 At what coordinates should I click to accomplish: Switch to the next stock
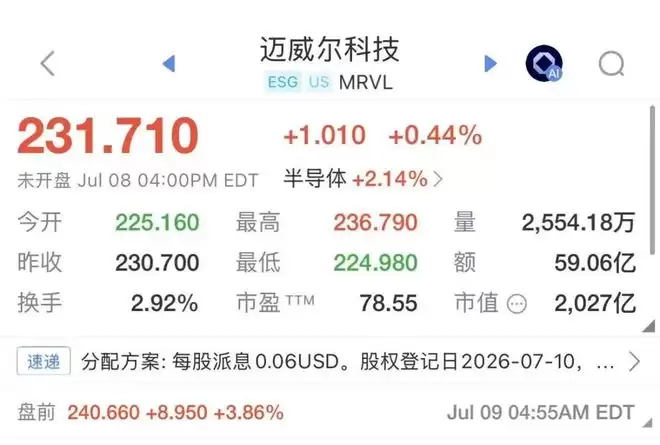[x=490, y=64]
